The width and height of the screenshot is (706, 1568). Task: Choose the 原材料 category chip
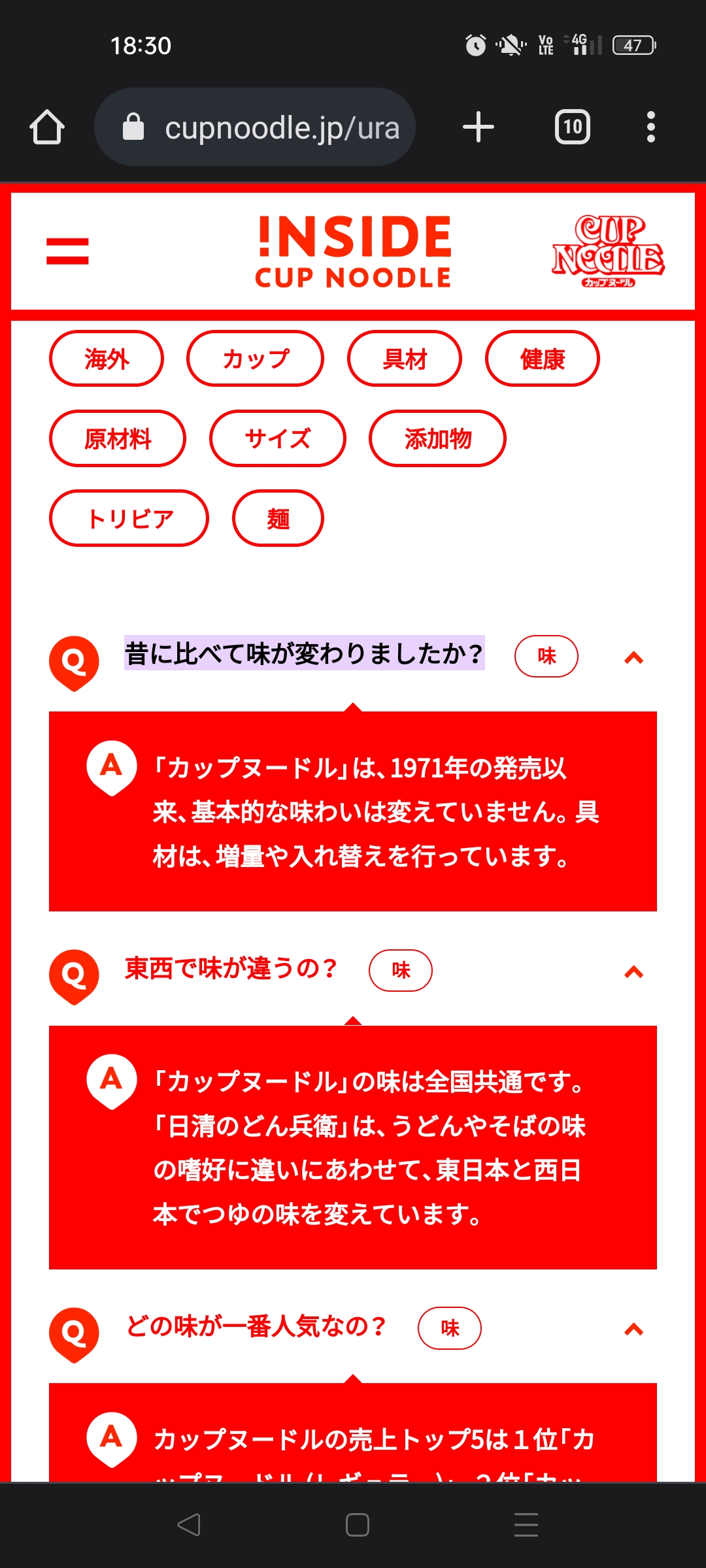(118, 438)
